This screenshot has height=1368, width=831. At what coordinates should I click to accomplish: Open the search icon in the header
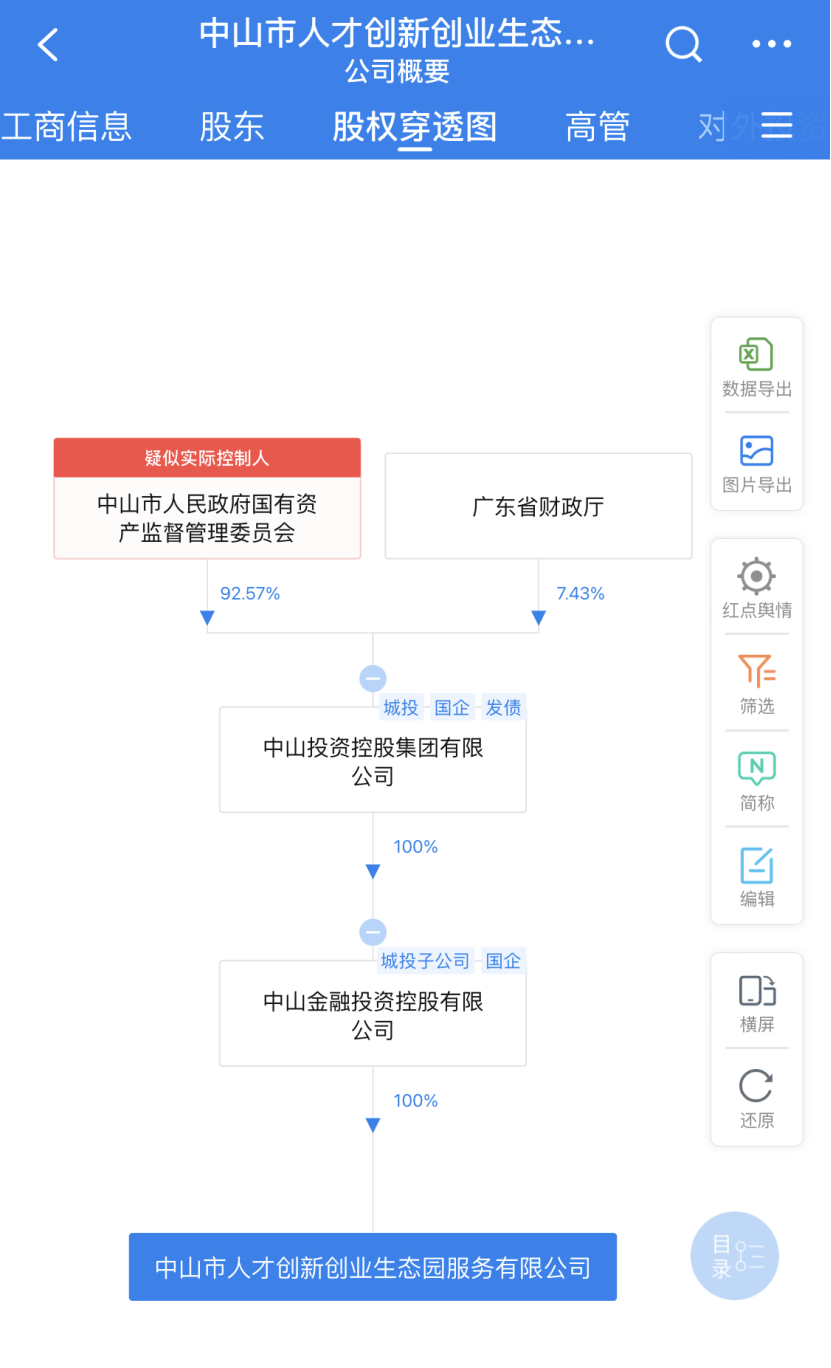[684, 45]
